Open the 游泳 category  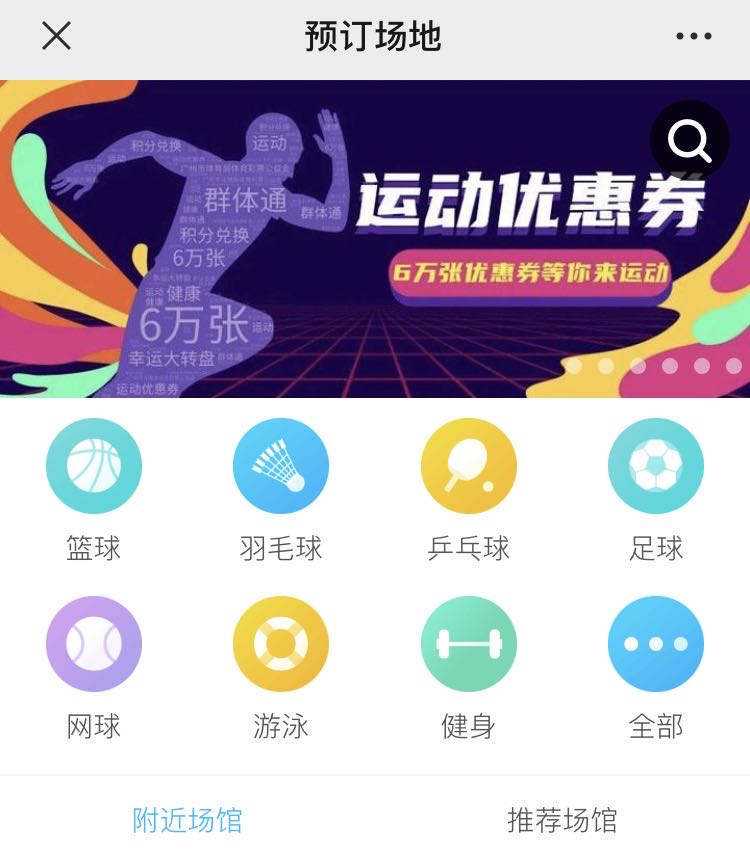[x=281, y=644]
